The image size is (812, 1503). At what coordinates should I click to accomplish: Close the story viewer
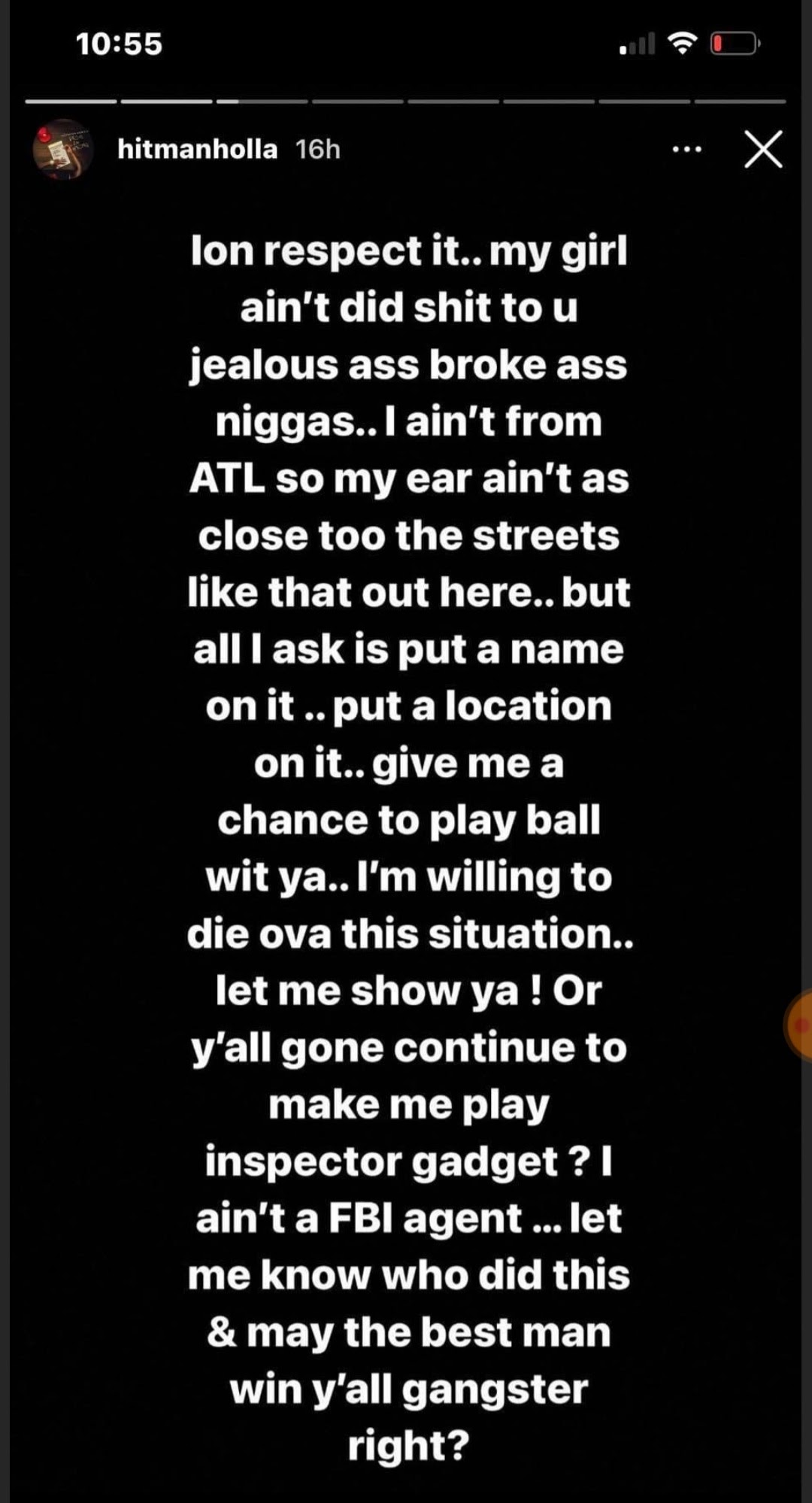763,149
